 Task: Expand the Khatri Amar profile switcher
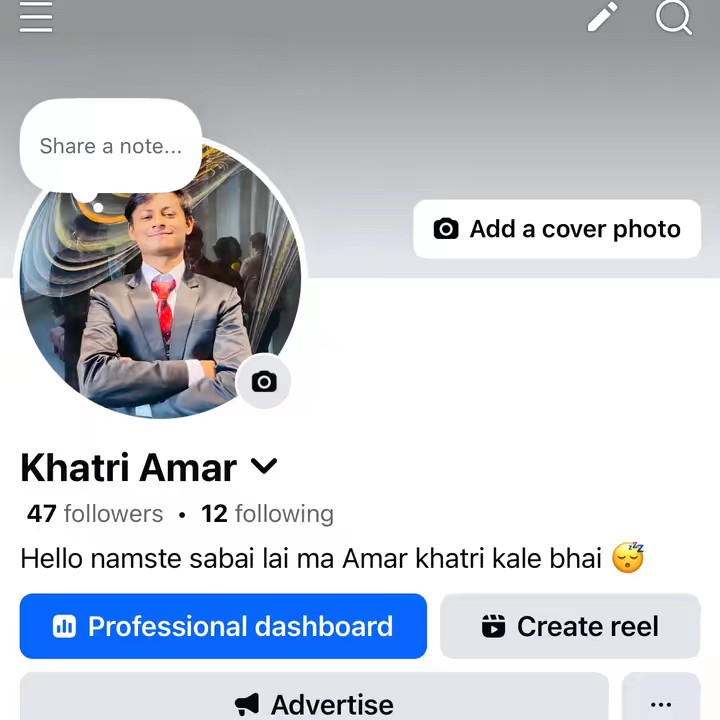tap(264, 466)
